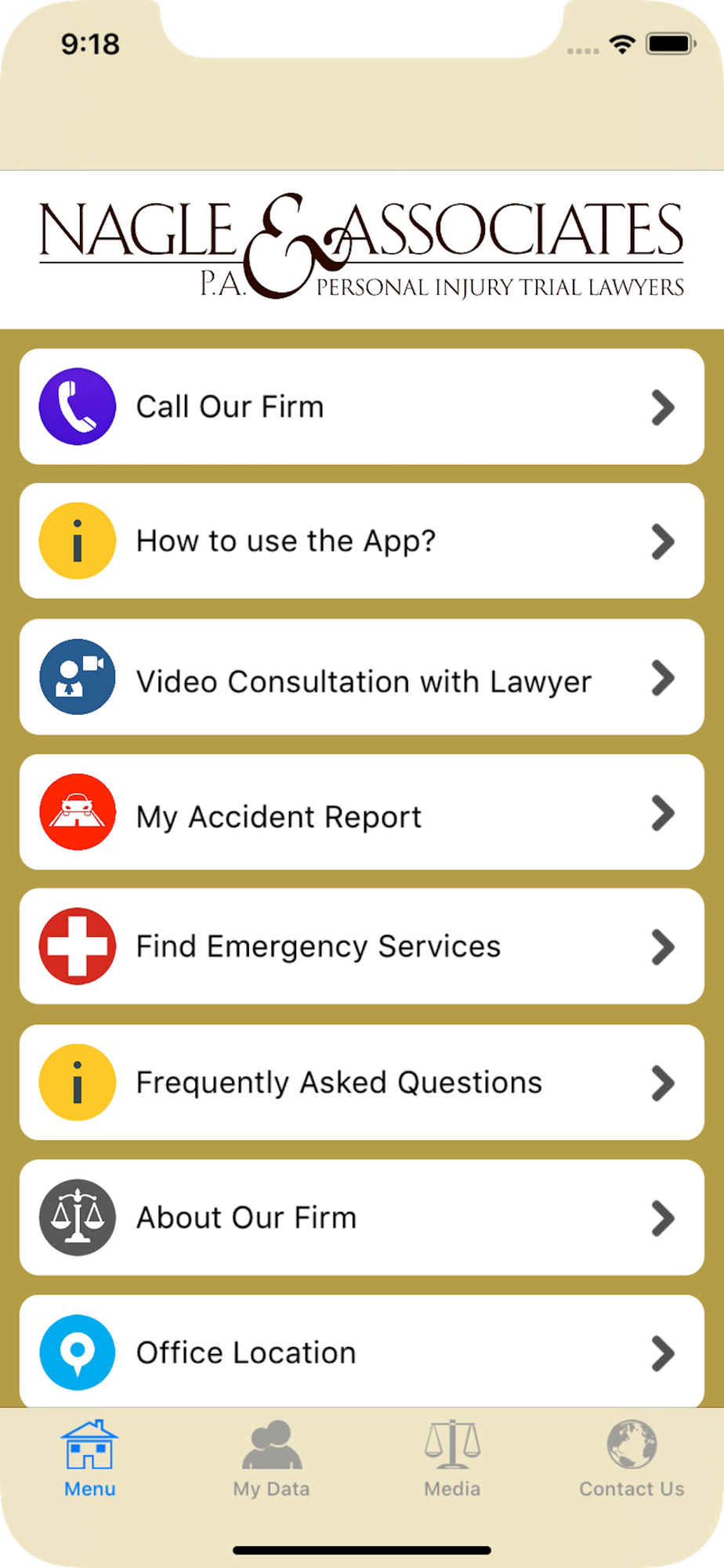
Task: Open How to use the App?
Action: click(x=362, y=541)
